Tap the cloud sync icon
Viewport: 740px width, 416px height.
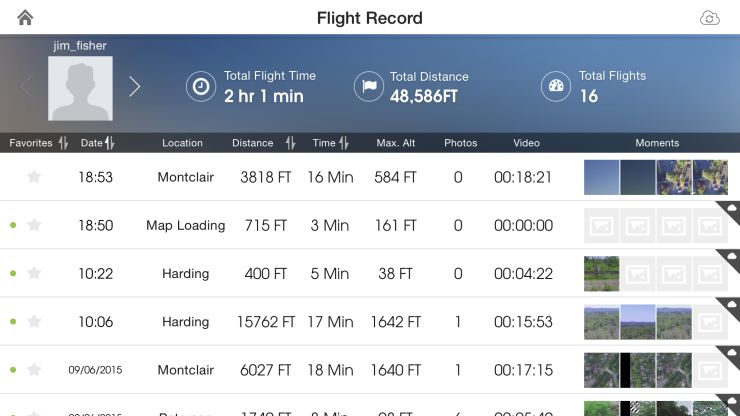point(709,18)
